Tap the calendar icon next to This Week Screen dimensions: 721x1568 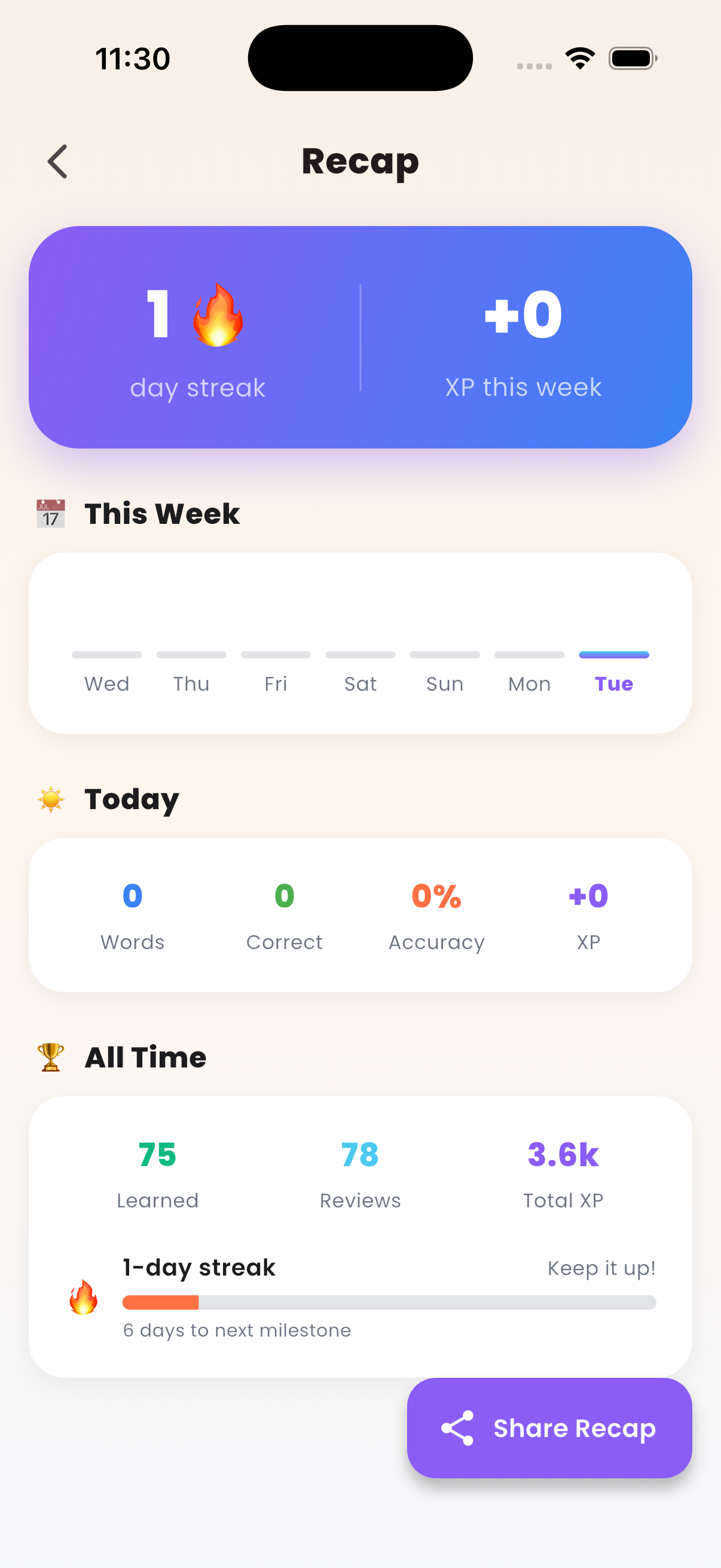pos(50,513)
